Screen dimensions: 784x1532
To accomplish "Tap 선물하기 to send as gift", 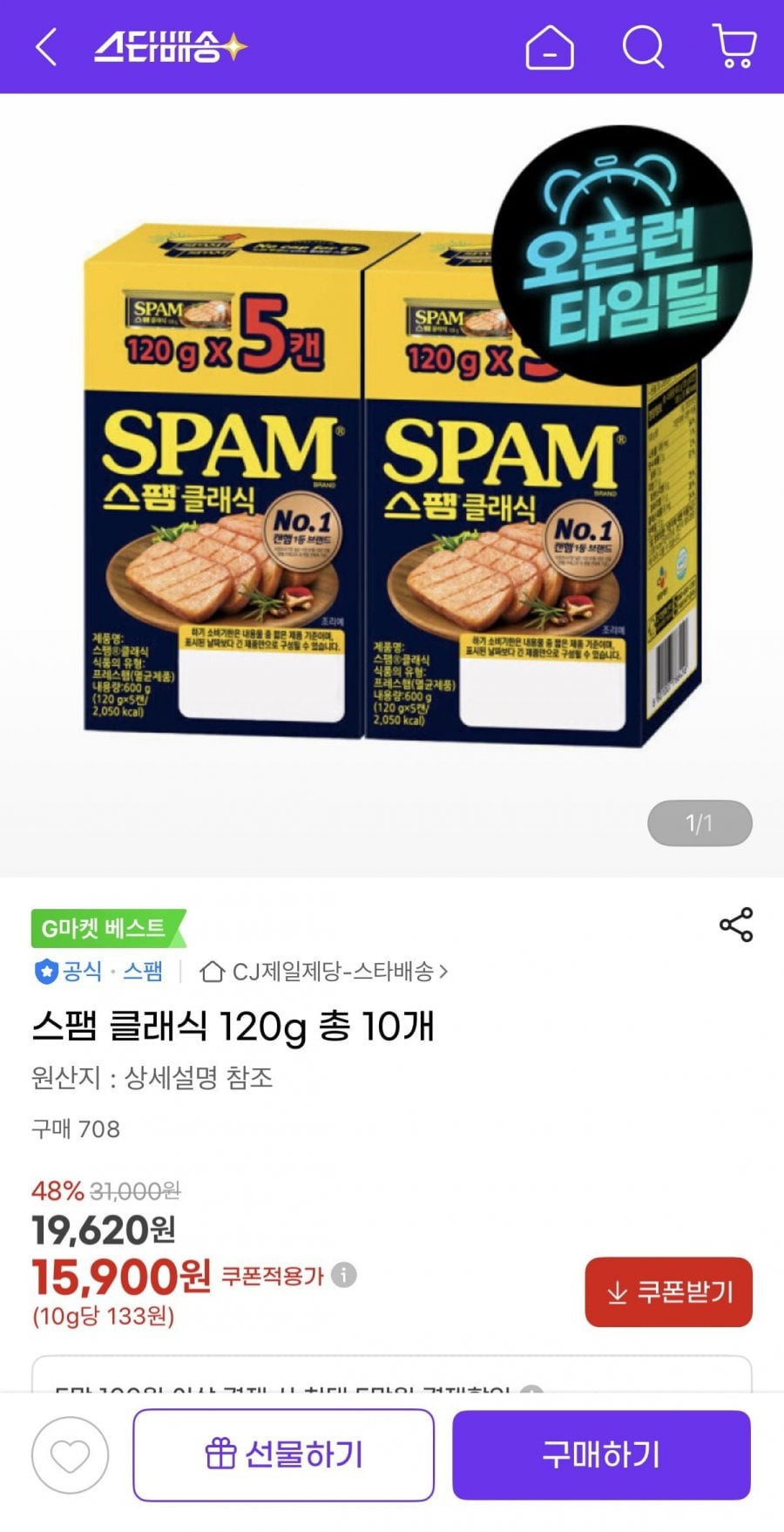I will 283,1455.
